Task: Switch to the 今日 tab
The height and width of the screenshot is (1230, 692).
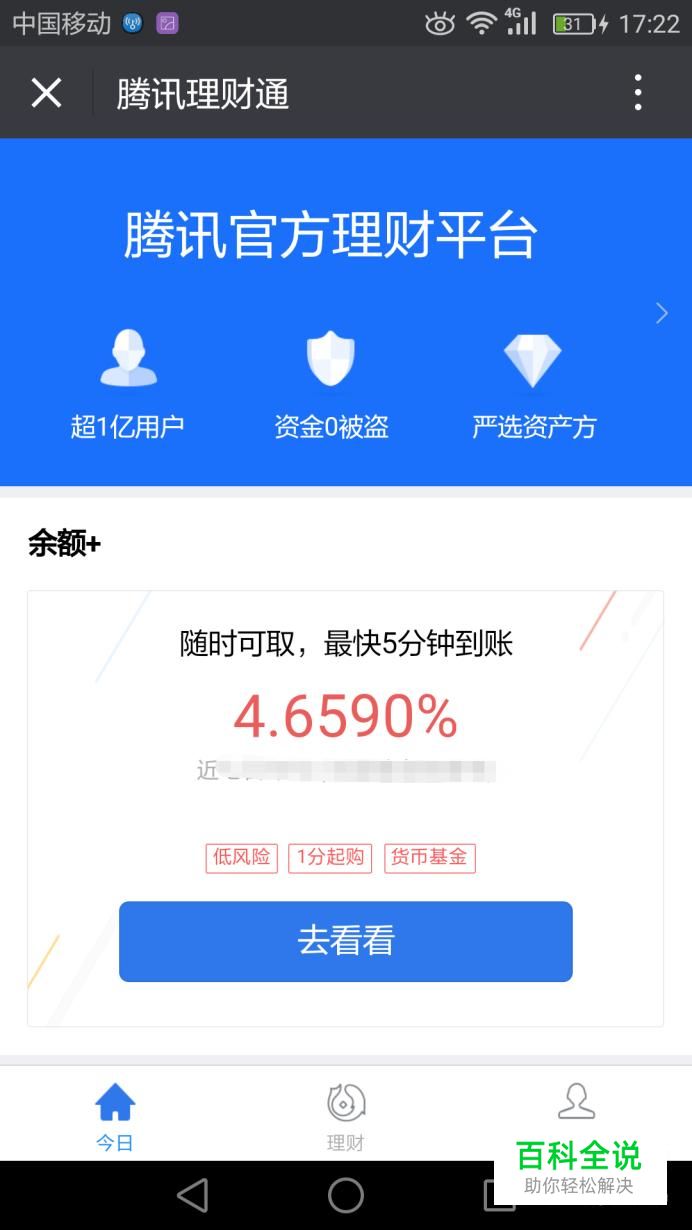Action: pyautogui.click(x=115, y=1116)
